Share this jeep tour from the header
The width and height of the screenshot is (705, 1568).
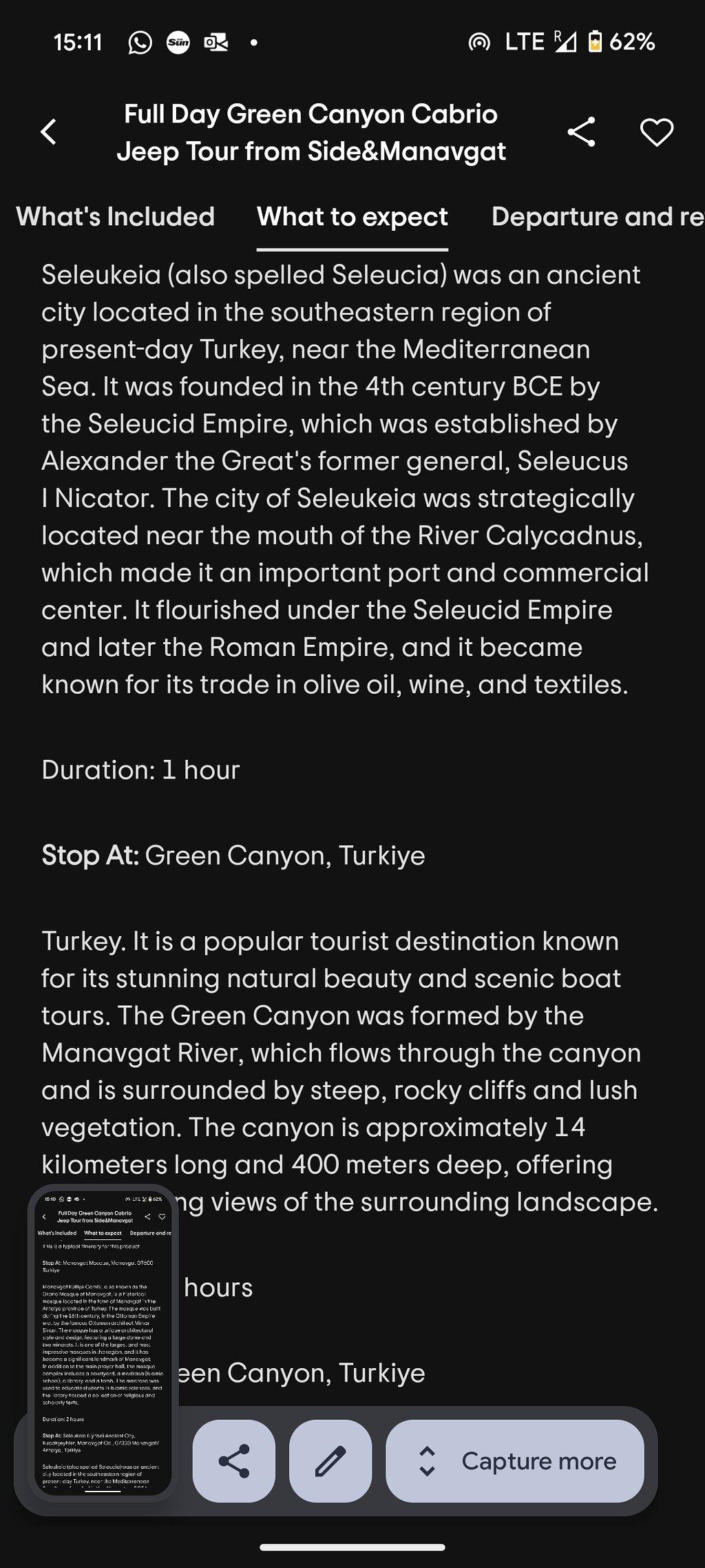[x=581, y=132]
